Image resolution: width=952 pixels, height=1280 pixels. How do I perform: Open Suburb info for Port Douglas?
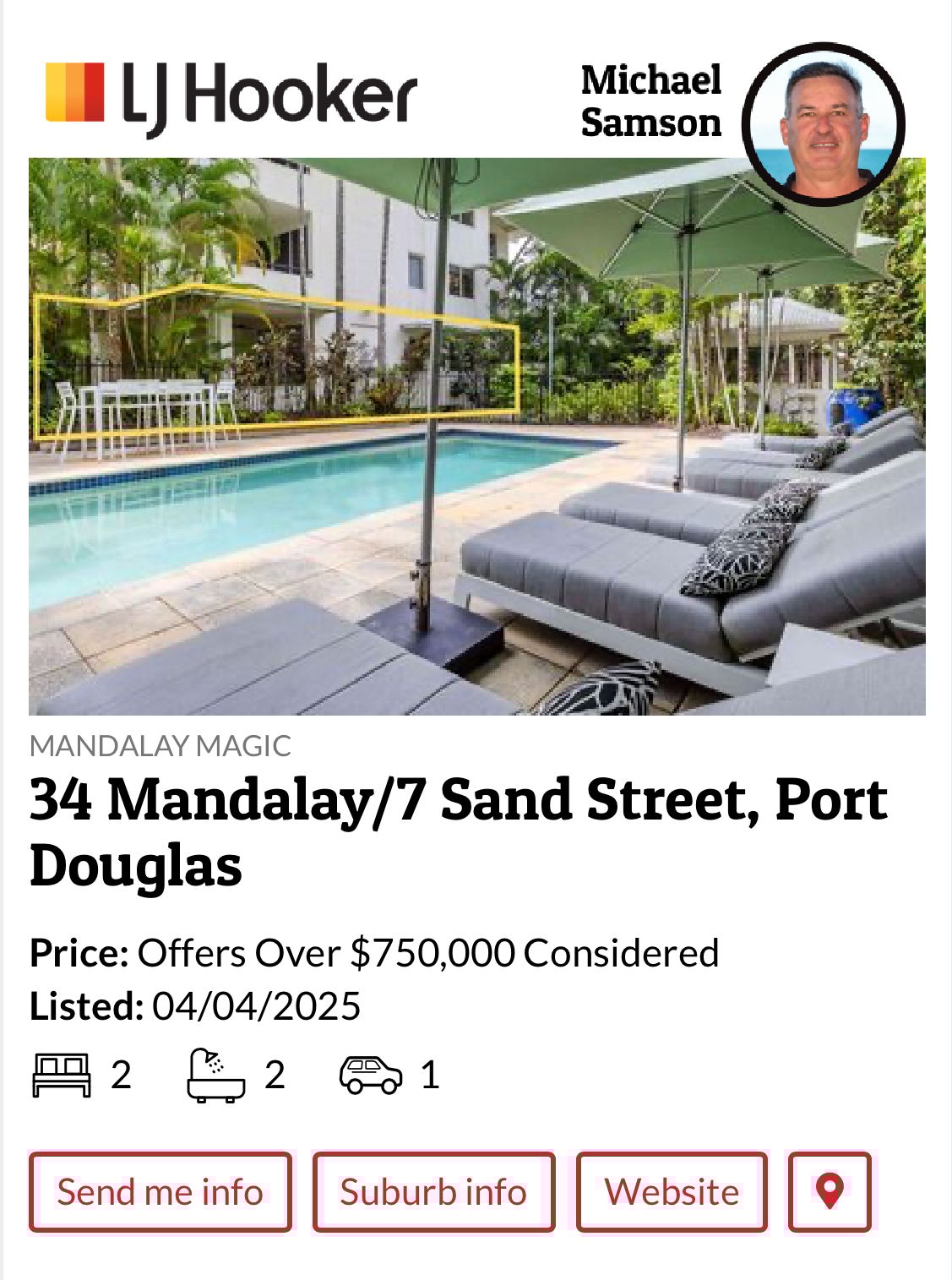coord(433,1192)
